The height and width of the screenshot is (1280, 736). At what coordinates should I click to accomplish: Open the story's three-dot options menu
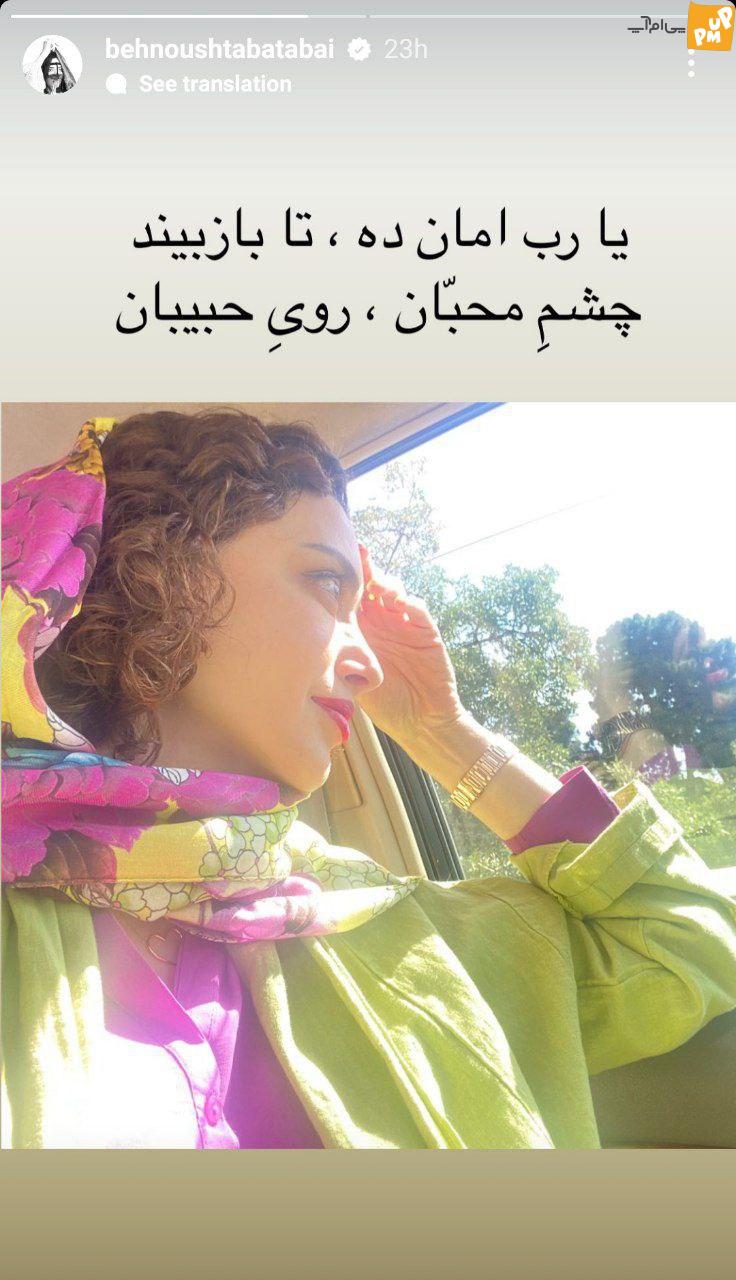coord(690,62)
